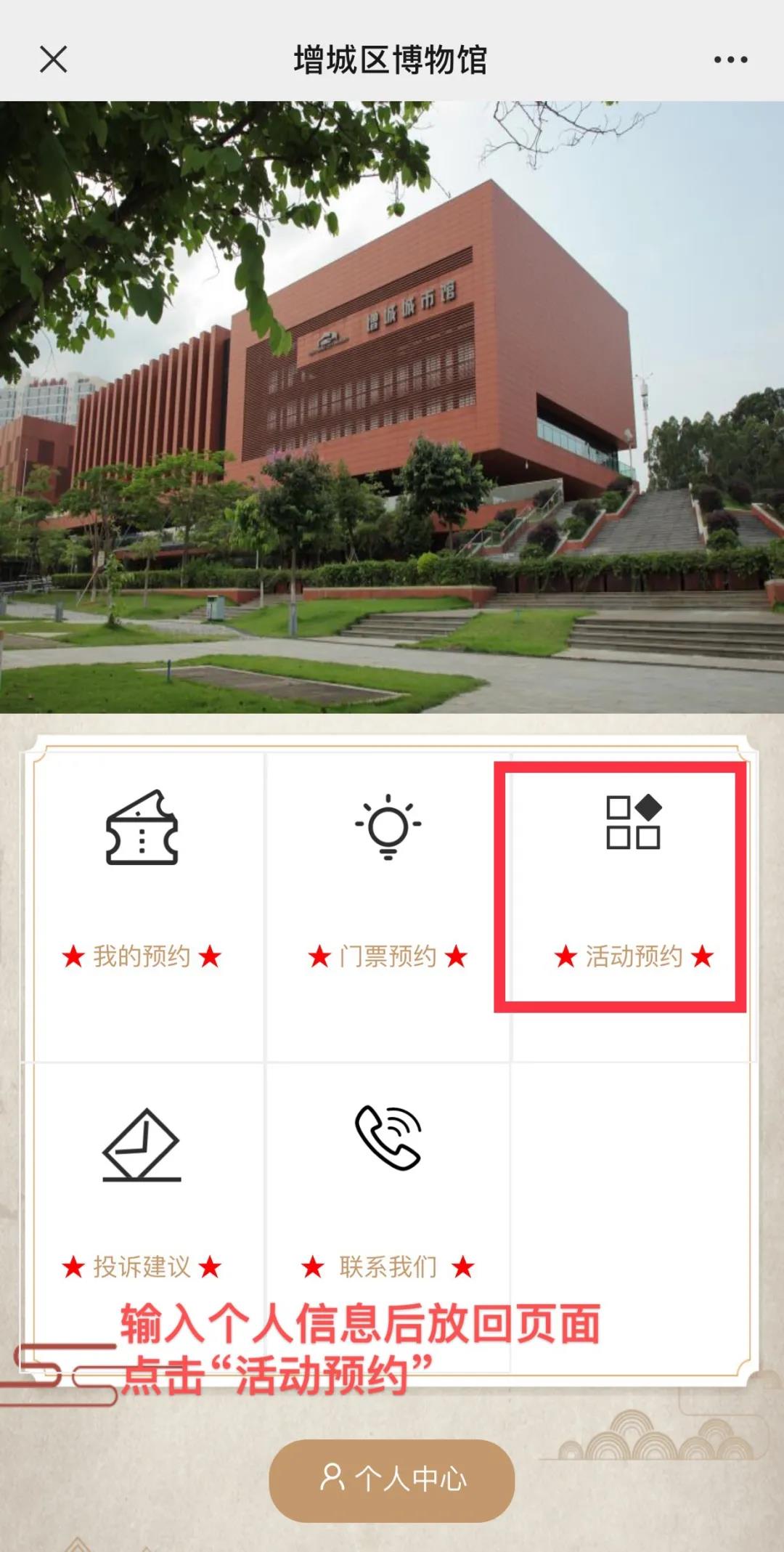The width and height of the screenshot is (784, 1552).
Task: Open the three-dot overflow menu
Action: [730, 60]
